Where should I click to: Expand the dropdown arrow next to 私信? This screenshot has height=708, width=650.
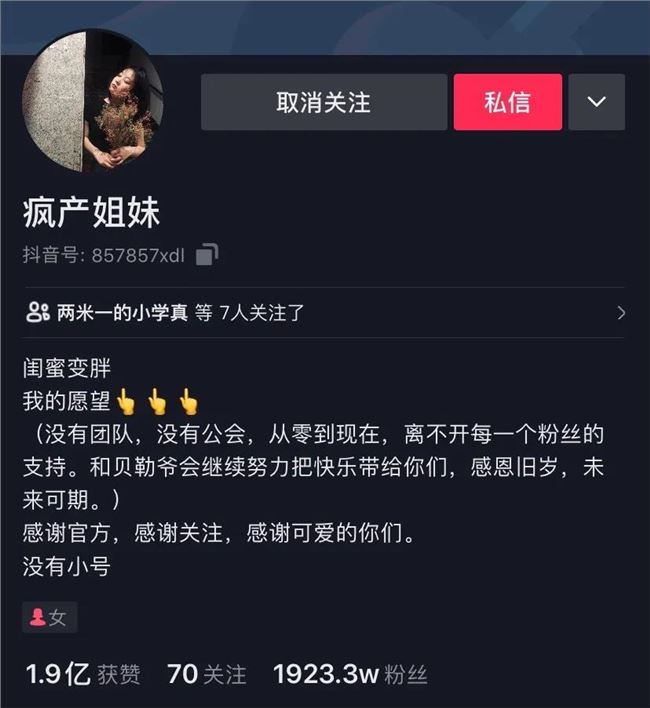596,102
